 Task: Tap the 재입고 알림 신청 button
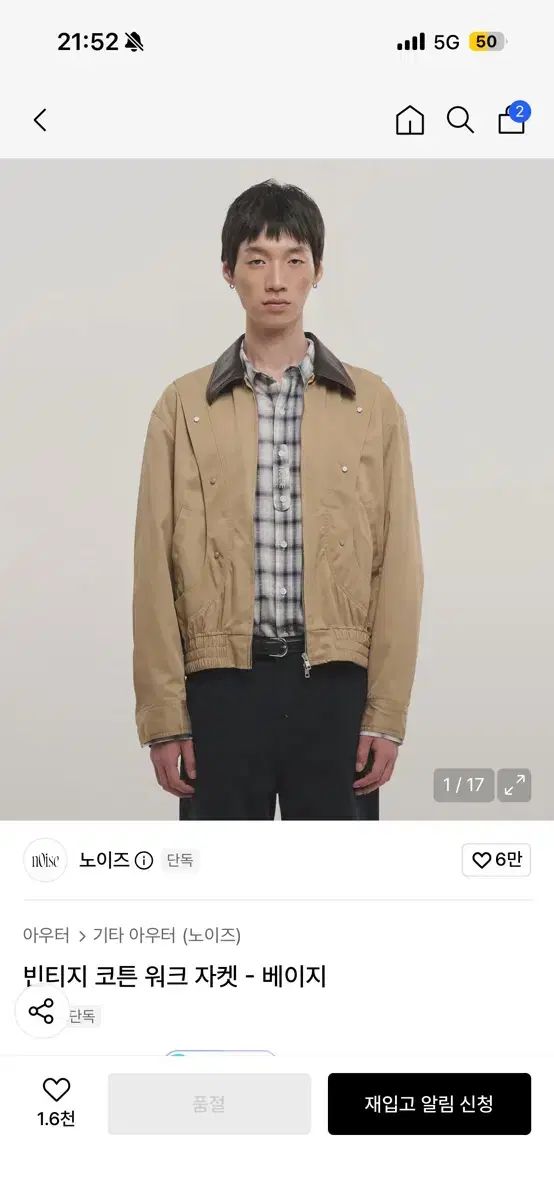[x=429, y=1104]
